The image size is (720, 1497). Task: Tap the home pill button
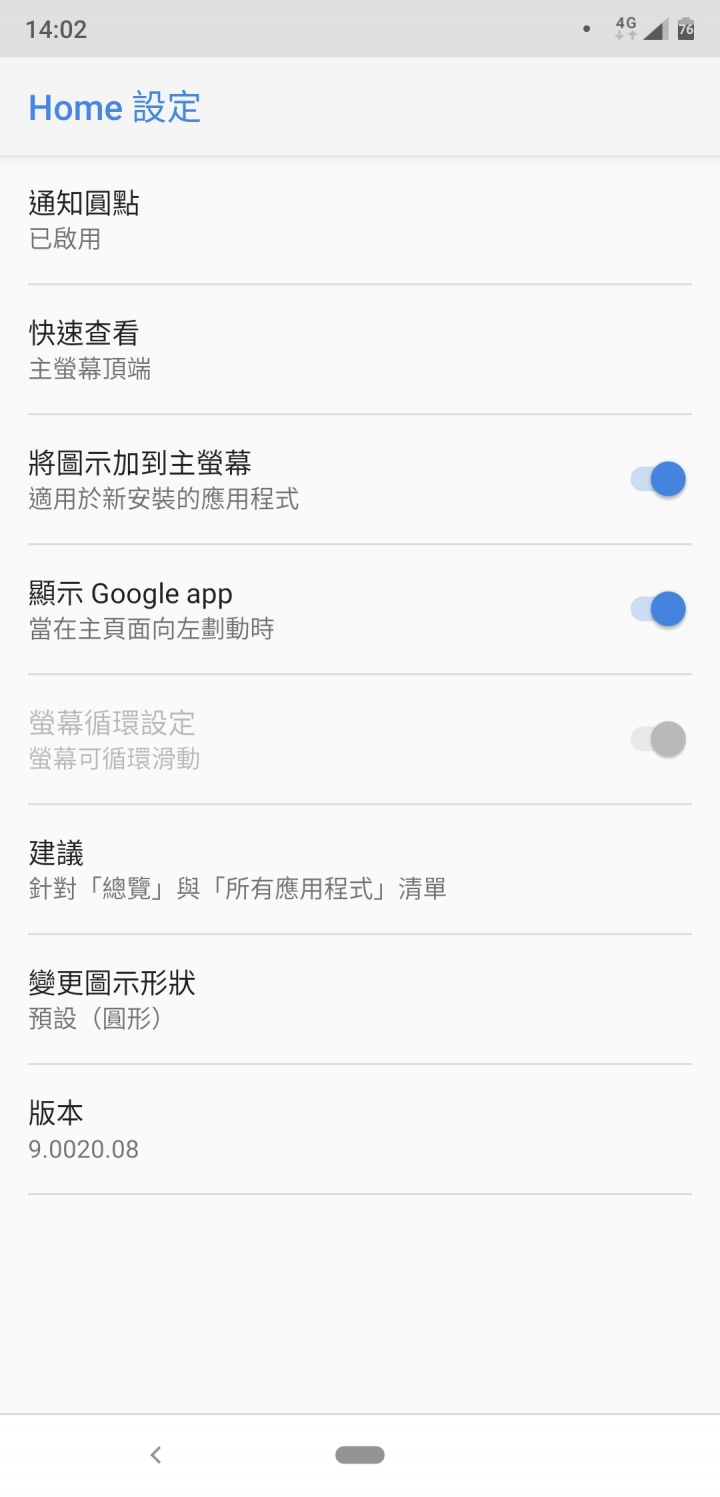(x=360, y=1455)
